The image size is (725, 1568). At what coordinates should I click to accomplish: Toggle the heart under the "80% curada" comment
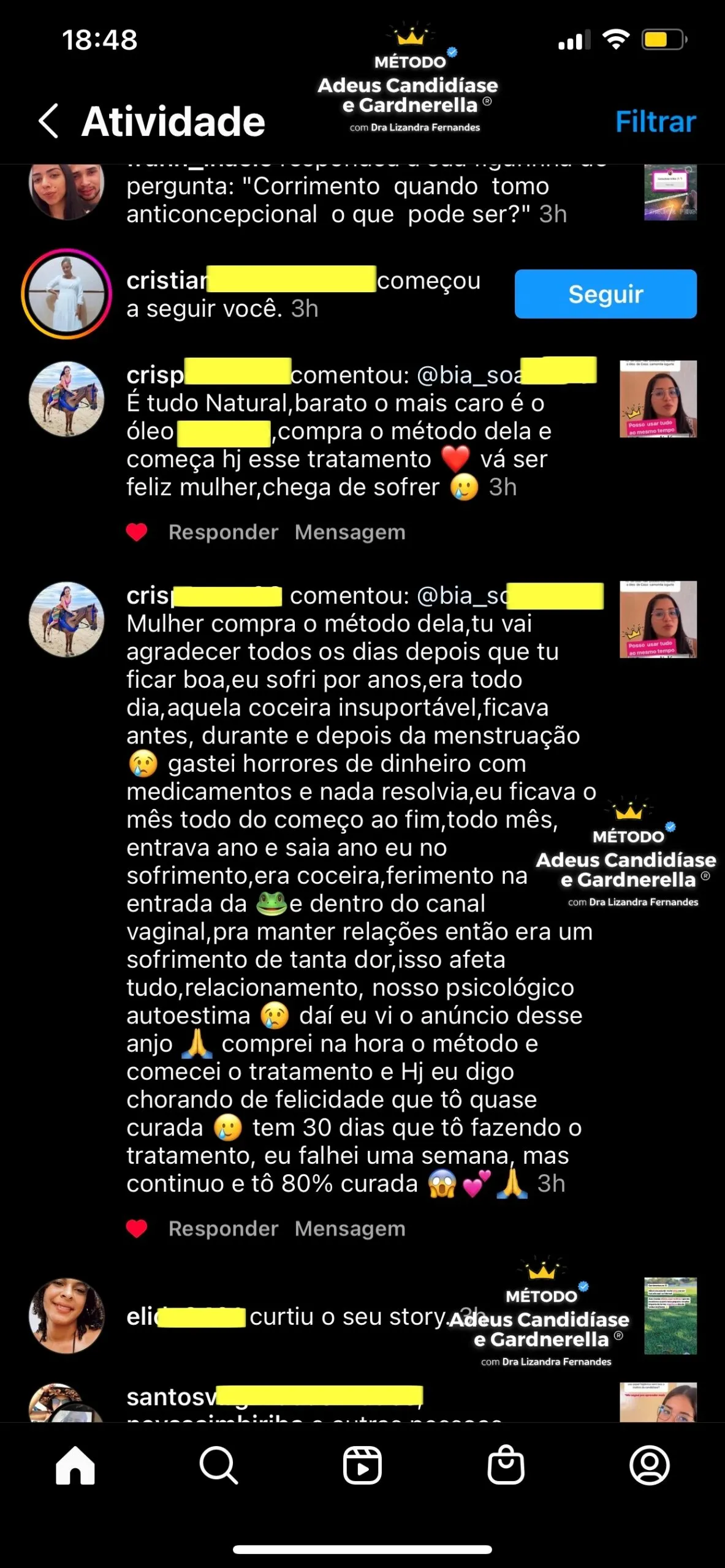tap(136, 1228)
